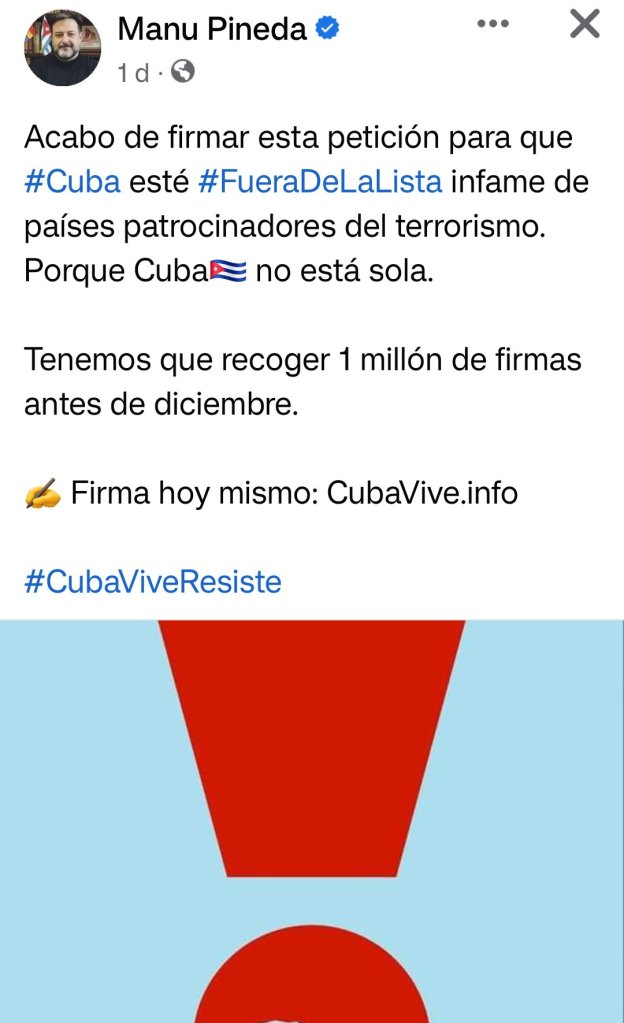Image resolution: width=624 pixels, height=1023 pixels.
Task: Open the Manu Pineda profile name
Action: [x=211, y=29]
